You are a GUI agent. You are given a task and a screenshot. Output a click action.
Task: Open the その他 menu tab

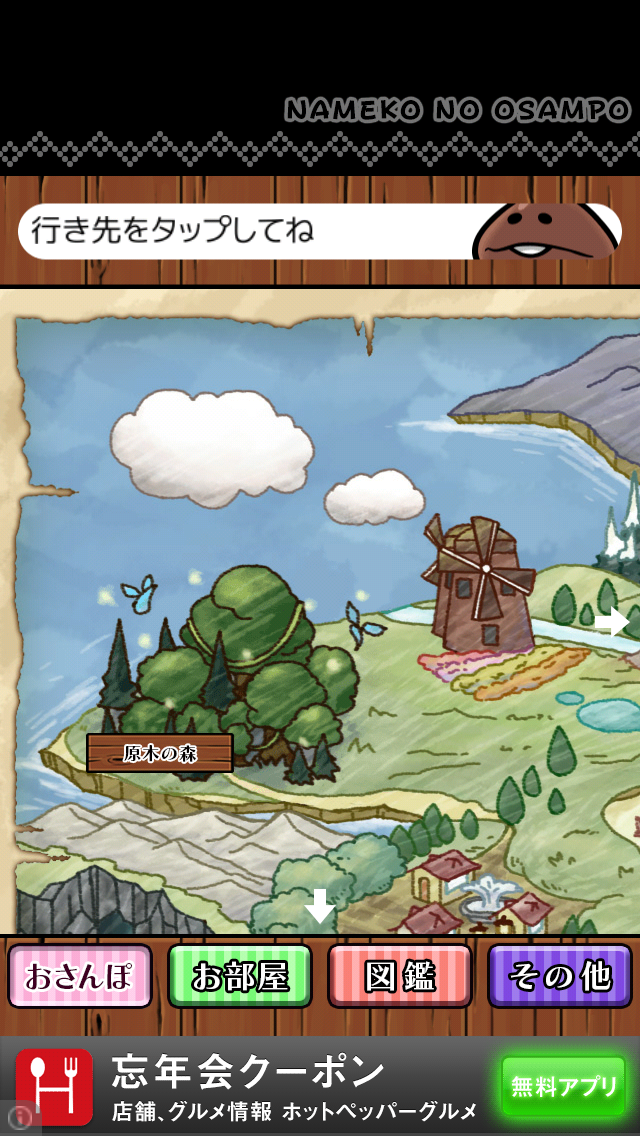(x=559, y=976)
